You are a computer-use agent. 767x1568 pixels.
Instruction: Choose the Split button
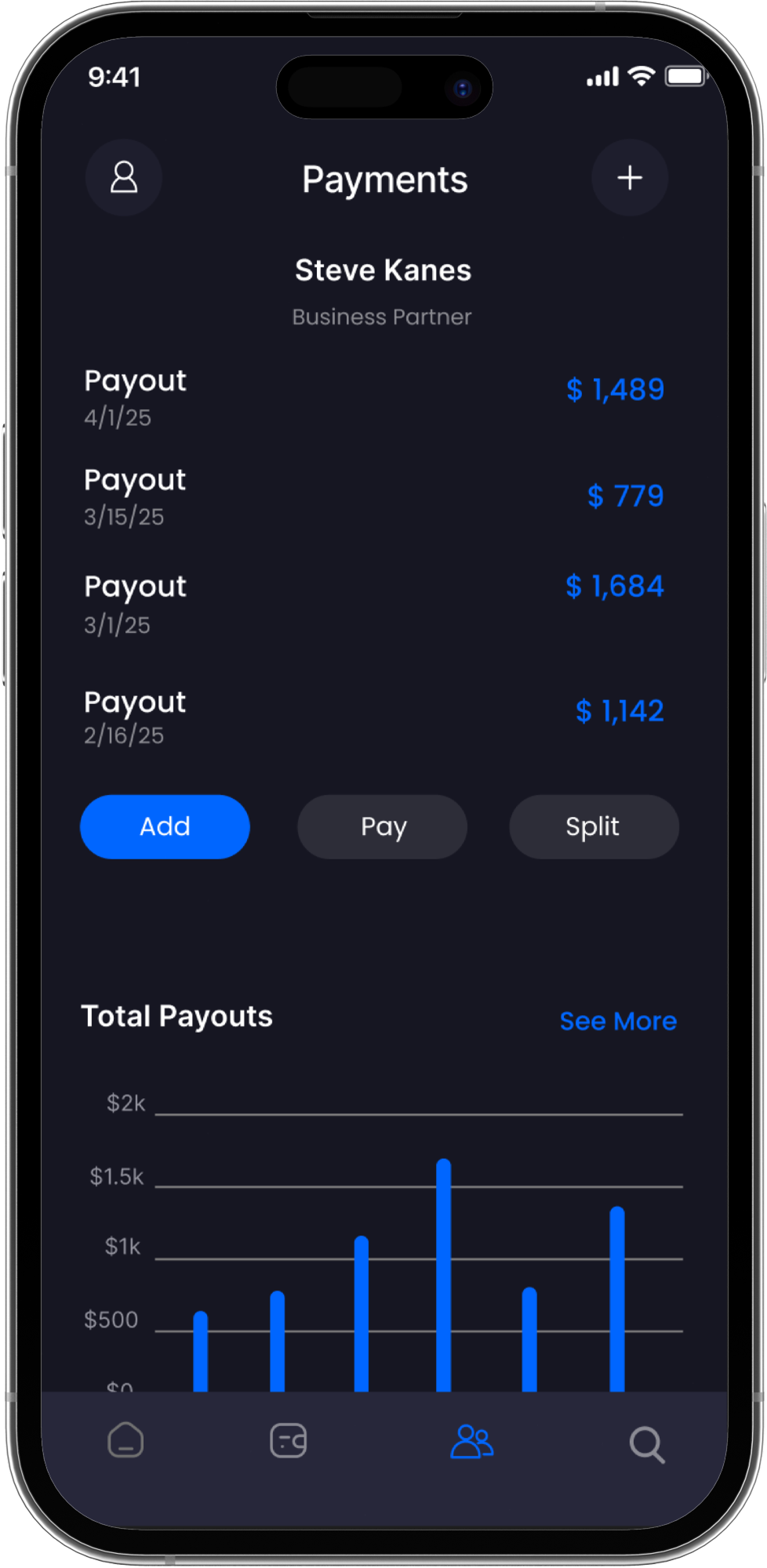(x=594, y=826)
